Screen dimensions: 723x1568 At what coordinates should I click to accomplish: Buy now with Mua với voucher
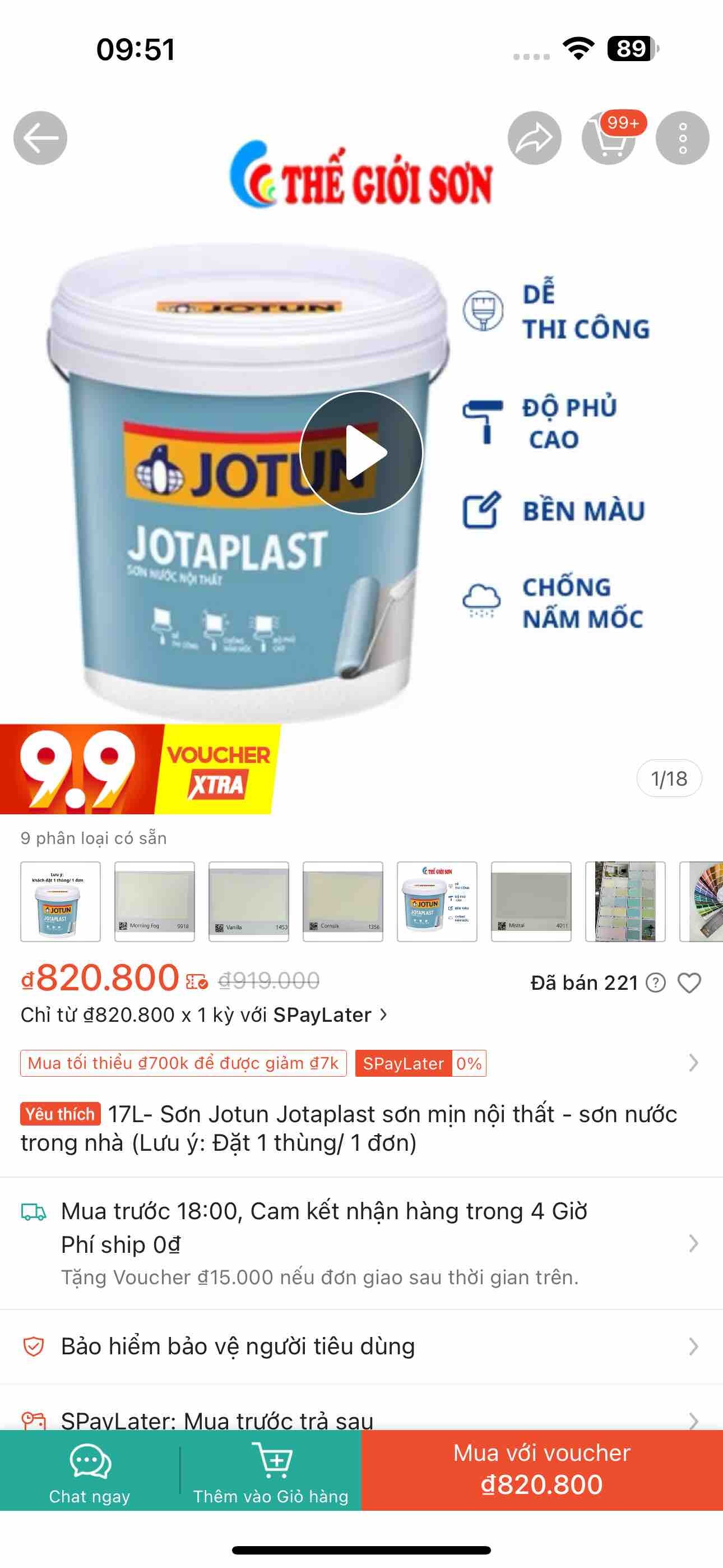(541, 1469)
